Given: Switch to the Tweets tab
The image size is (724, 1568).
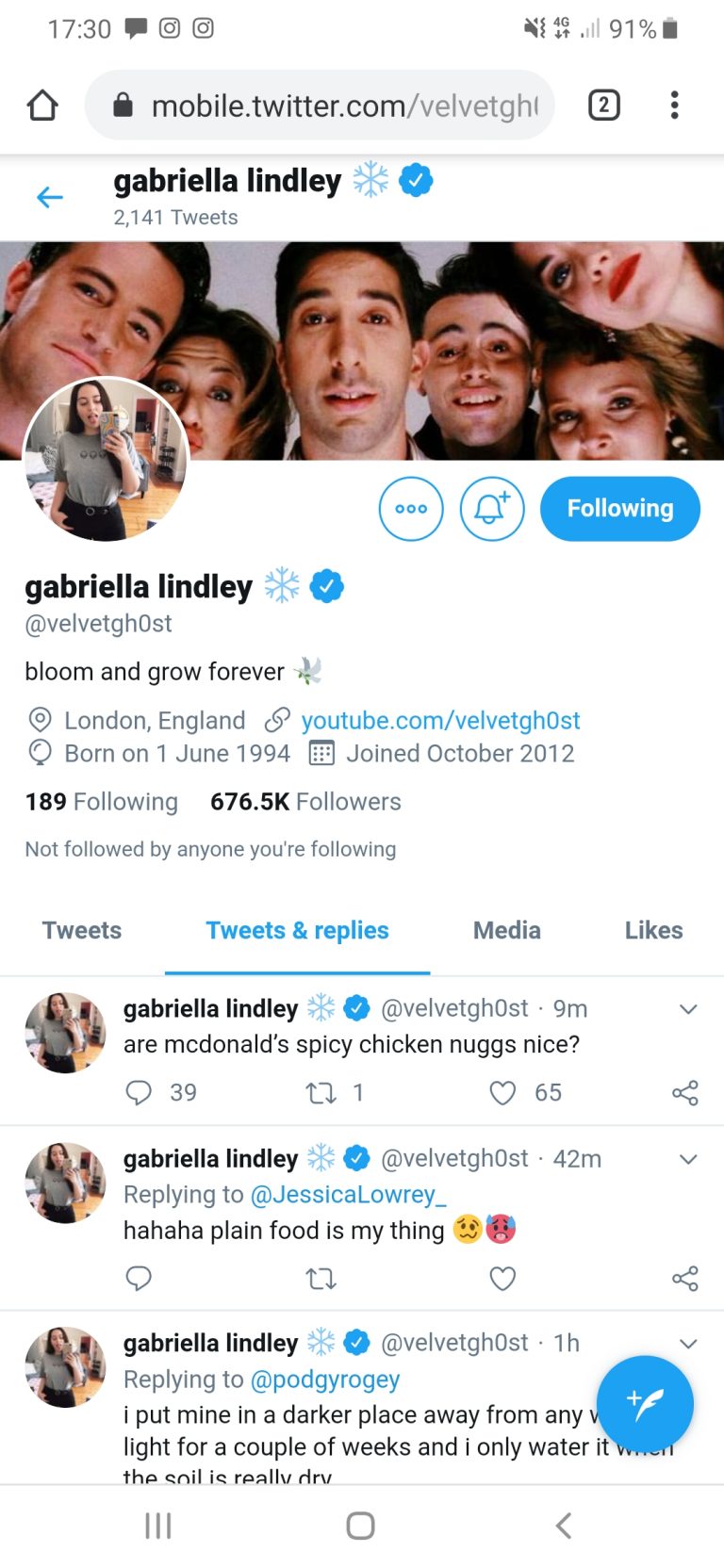Looking at the screenshot, I should pos(82,931).
